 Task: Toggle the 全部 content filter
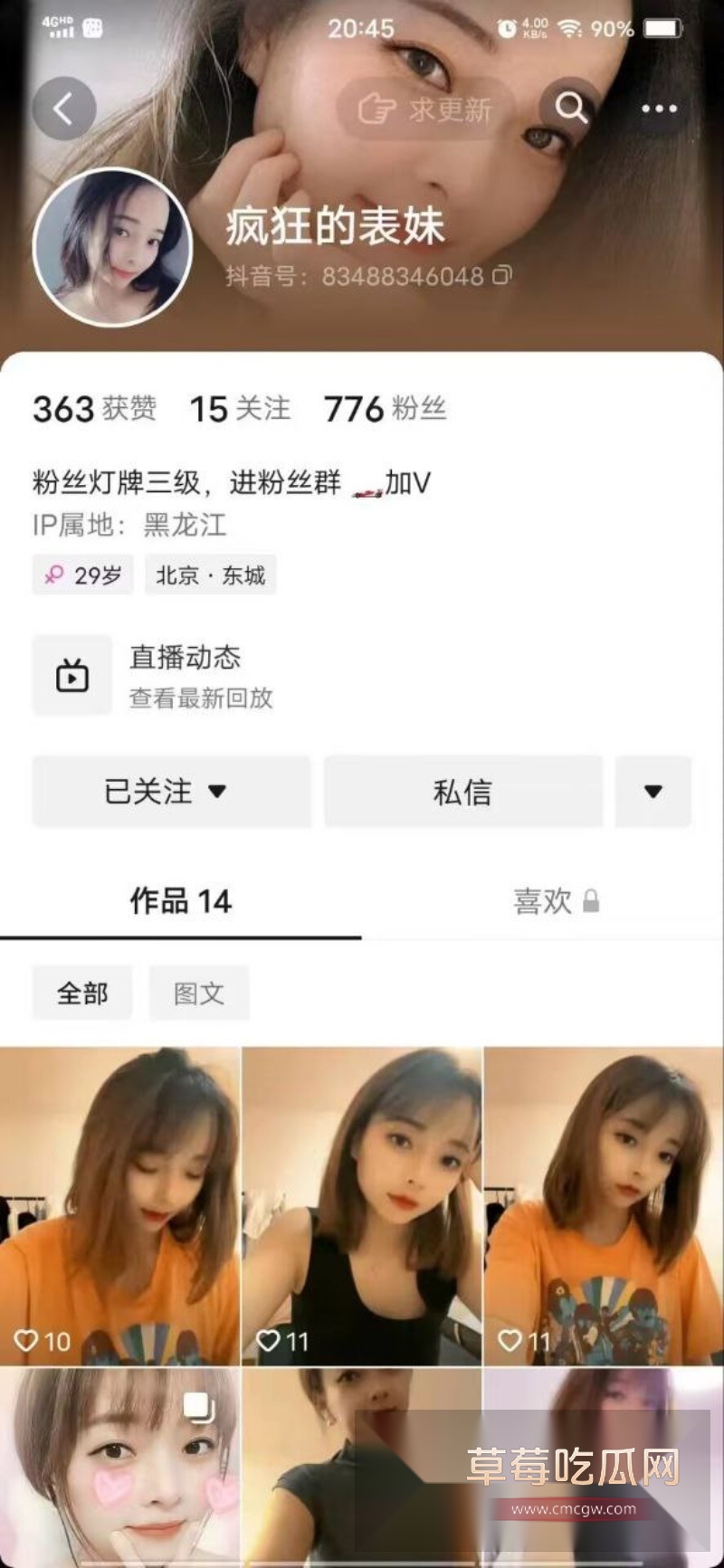coord(81,993)
